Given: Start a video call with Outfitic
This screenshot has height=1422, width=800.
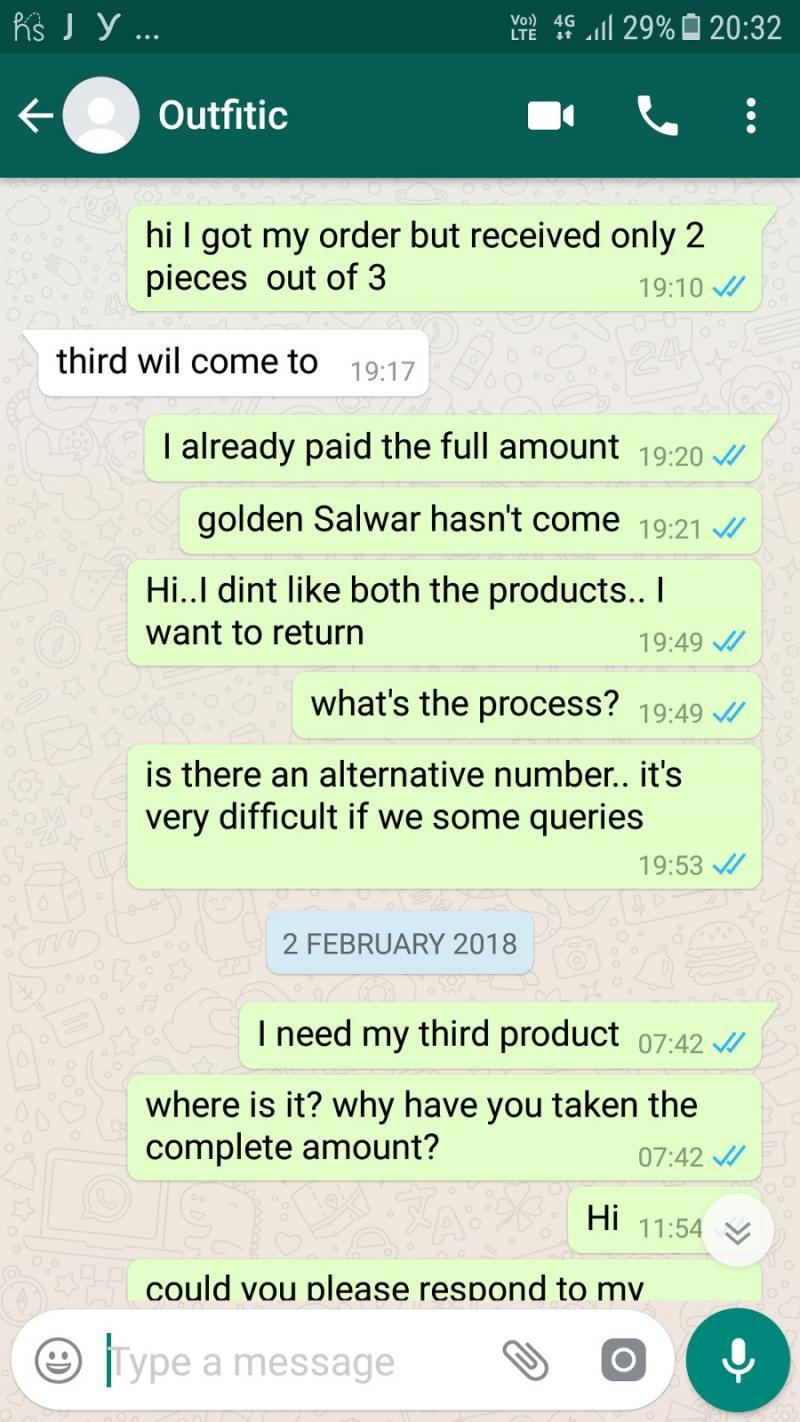Looking at the screenshot, I should pyautogui.click(x=551, y=117).
